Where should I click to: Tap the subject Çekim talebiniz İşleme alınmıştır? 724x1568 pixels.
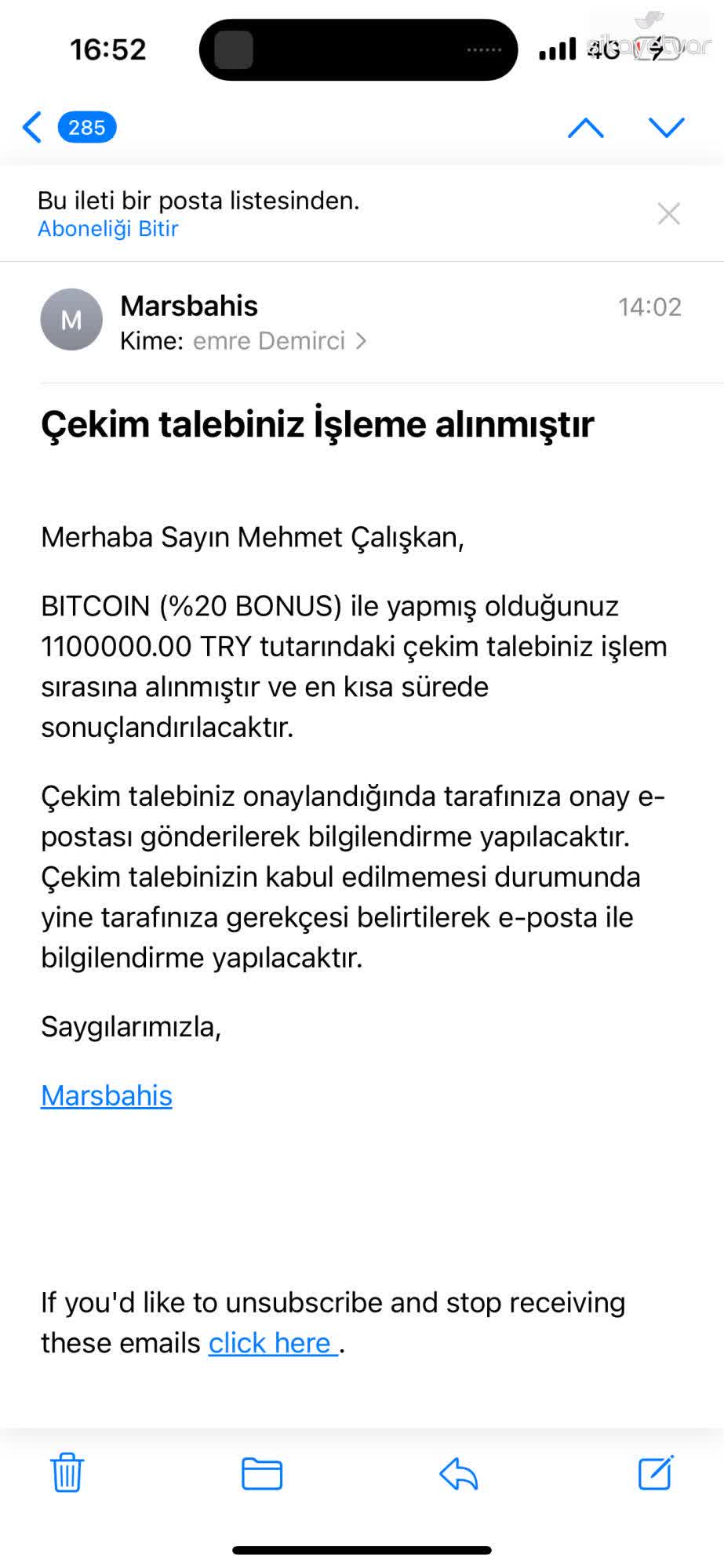coord(318,424)
